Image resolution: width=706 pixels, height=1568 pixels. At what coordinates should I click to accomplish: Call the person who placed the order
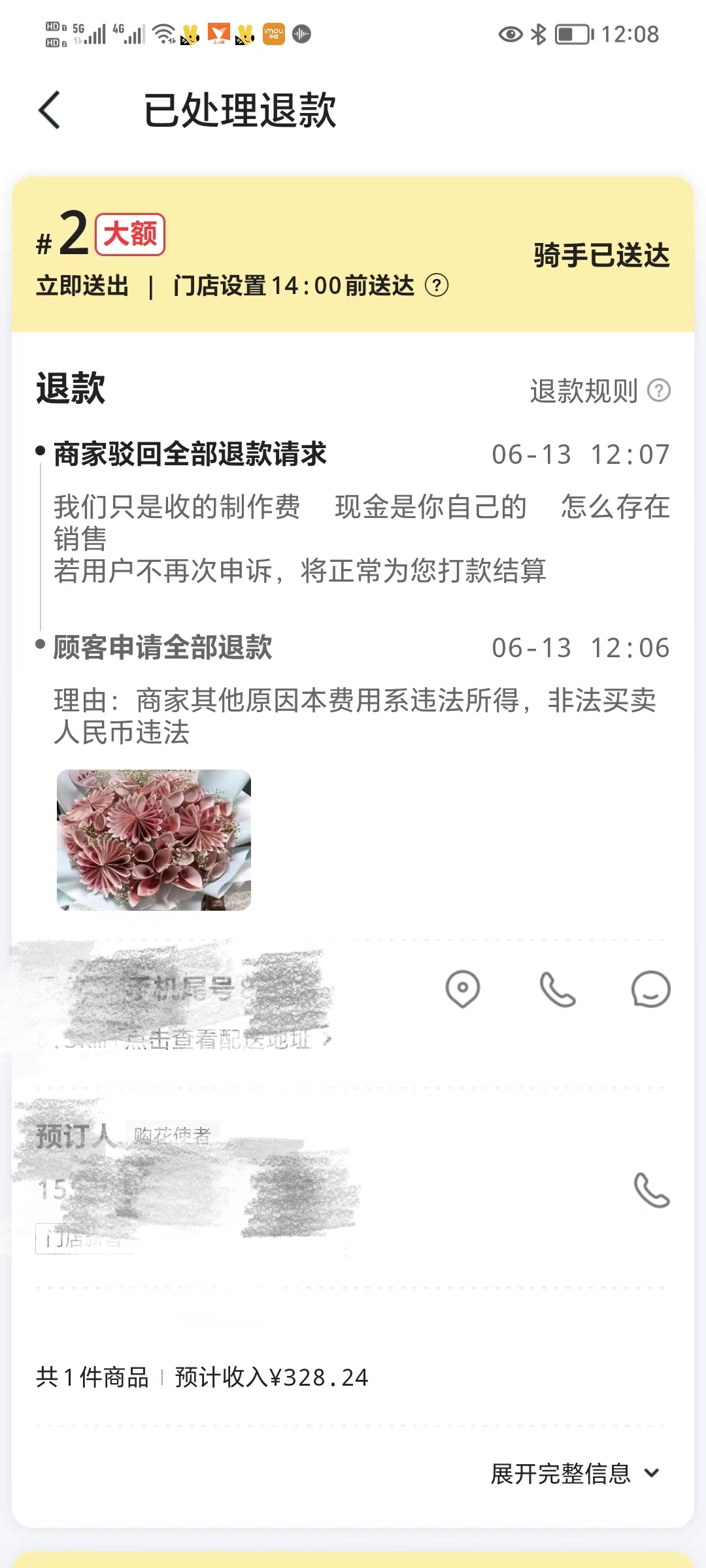coord(651,1190)
